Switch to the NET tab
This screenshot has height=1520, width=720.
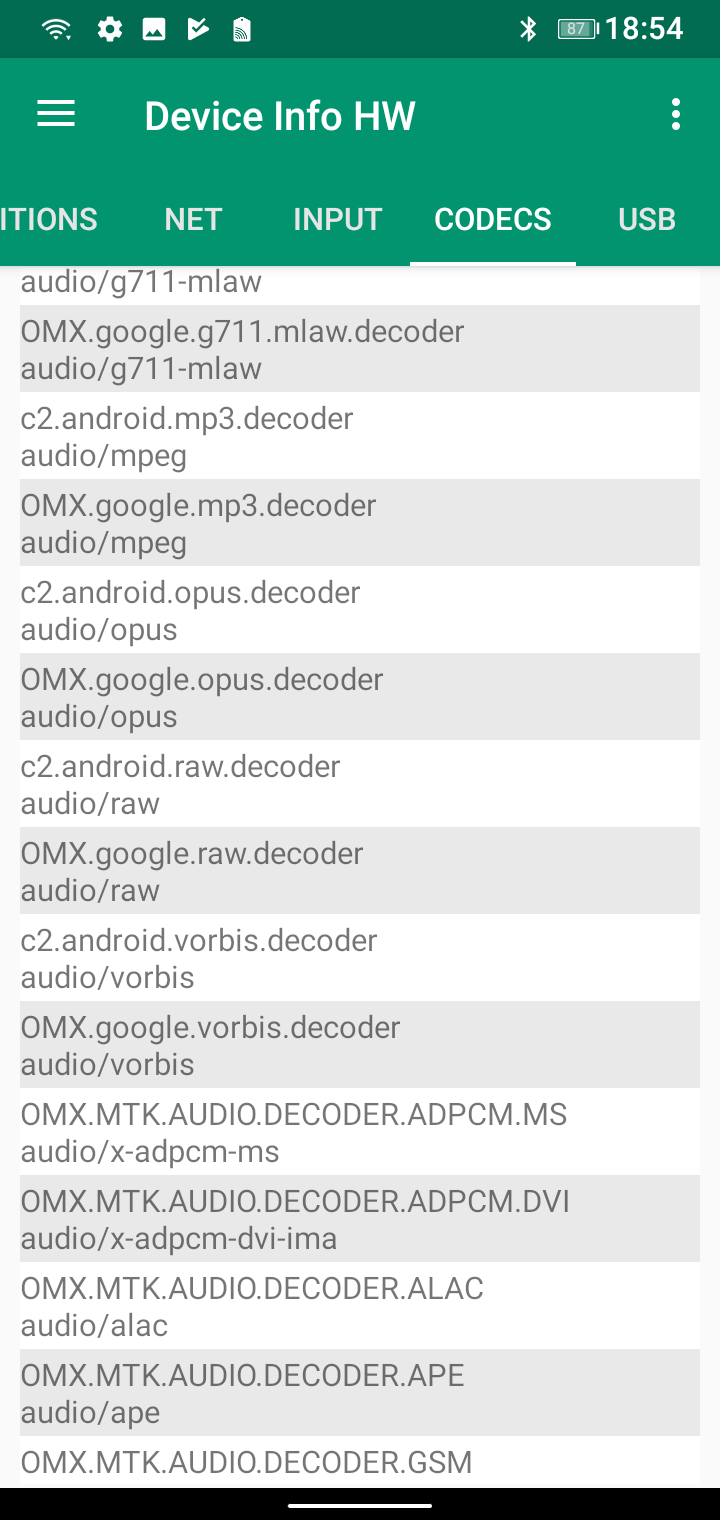click(x=193, y=219)
